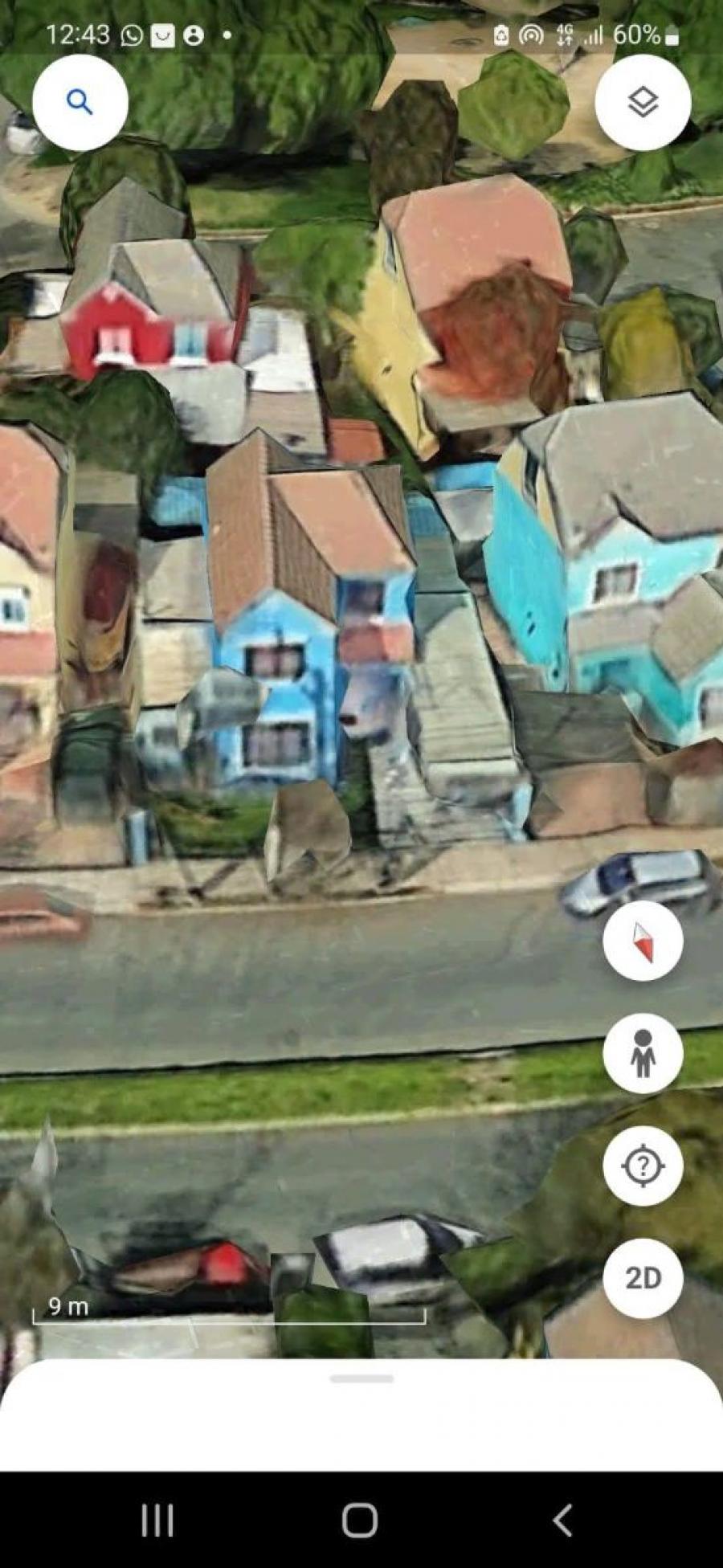Screen dimensions: 723x1568
Task: Tap the compass to reset north
Action: pyautogui.click(x=643, y=941)
